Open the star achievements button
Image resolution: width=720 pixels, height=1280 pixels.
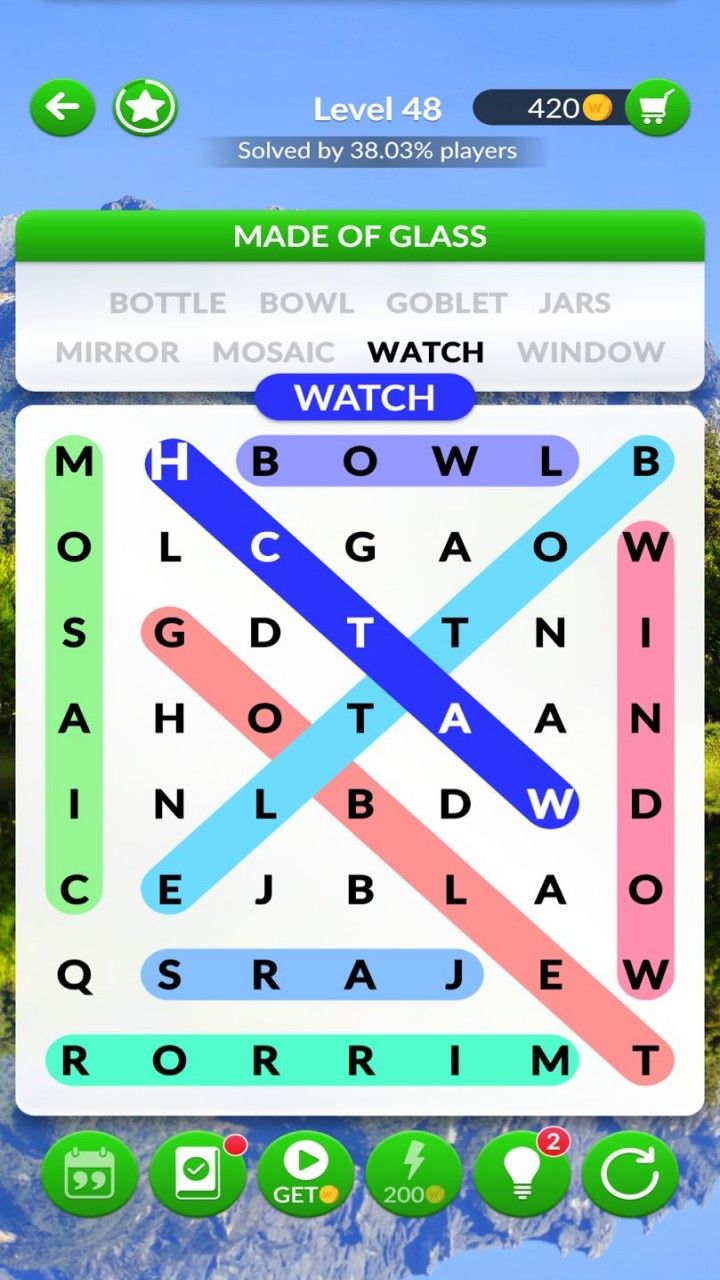[145, 107]
